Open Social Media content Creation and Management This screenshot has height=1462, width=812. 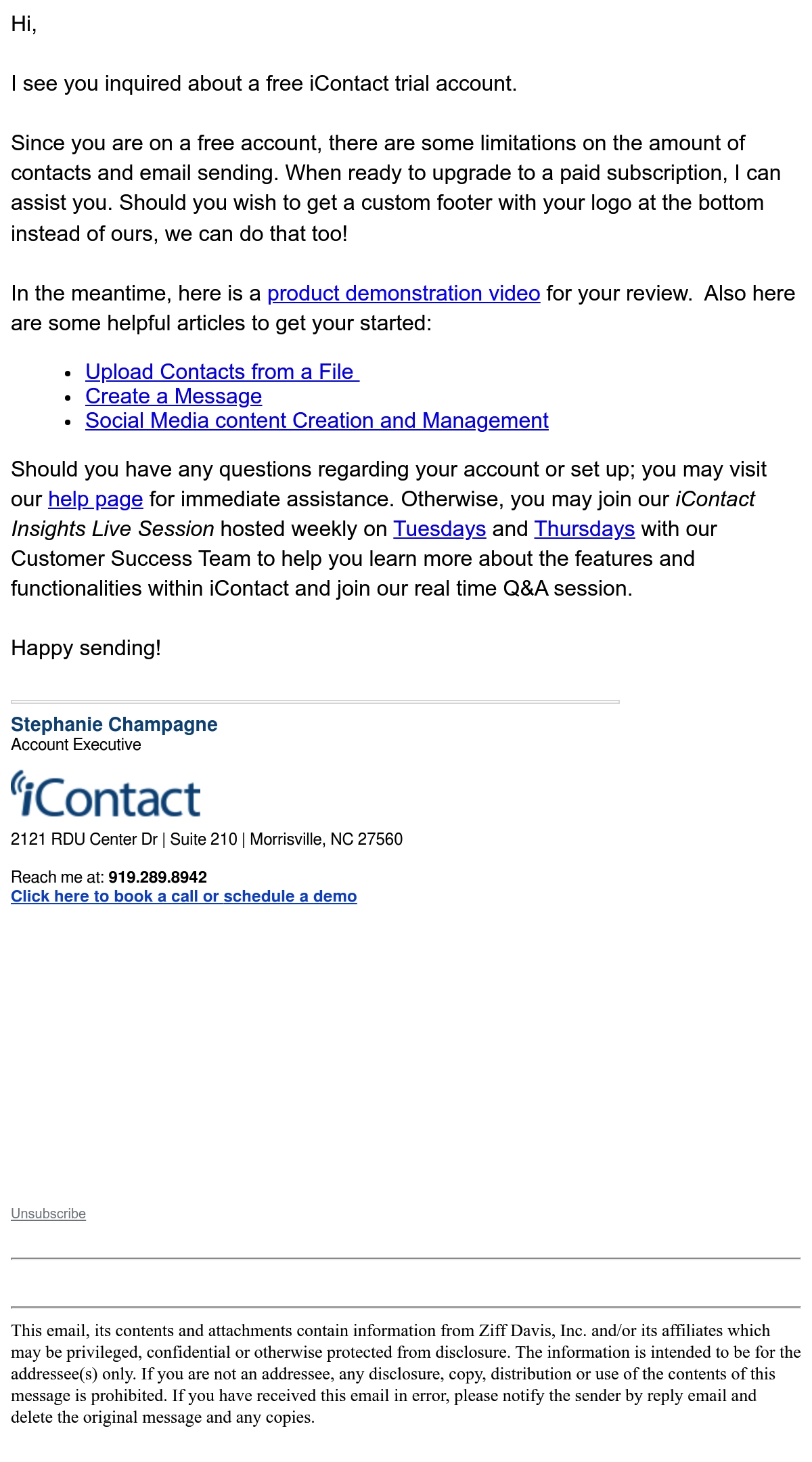pyautogui.click(x=317, y=420)
